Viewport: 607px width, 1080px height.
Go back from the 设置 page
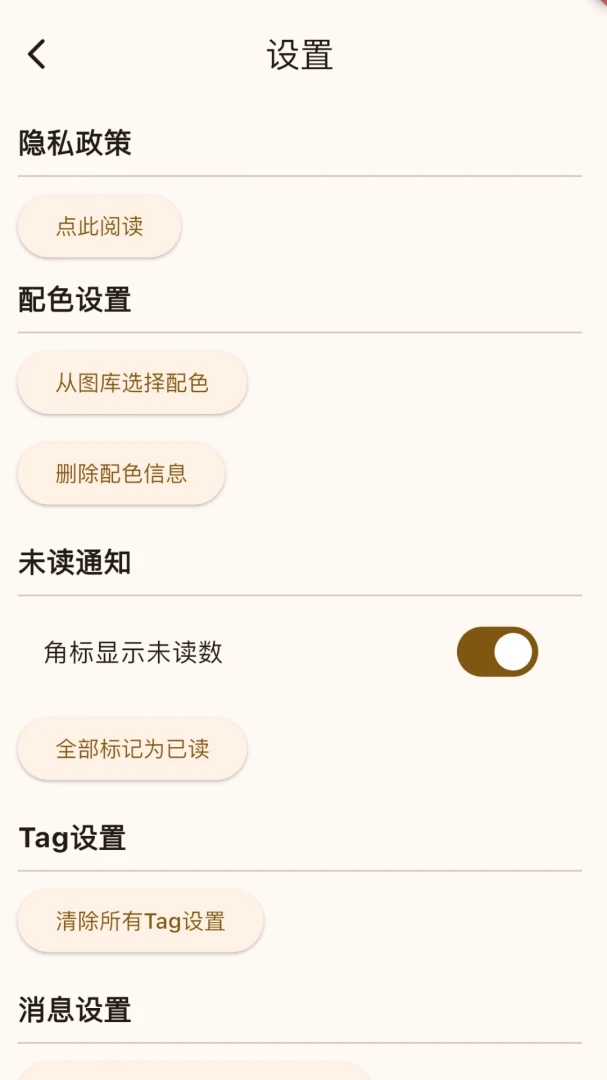click(37, 54)
